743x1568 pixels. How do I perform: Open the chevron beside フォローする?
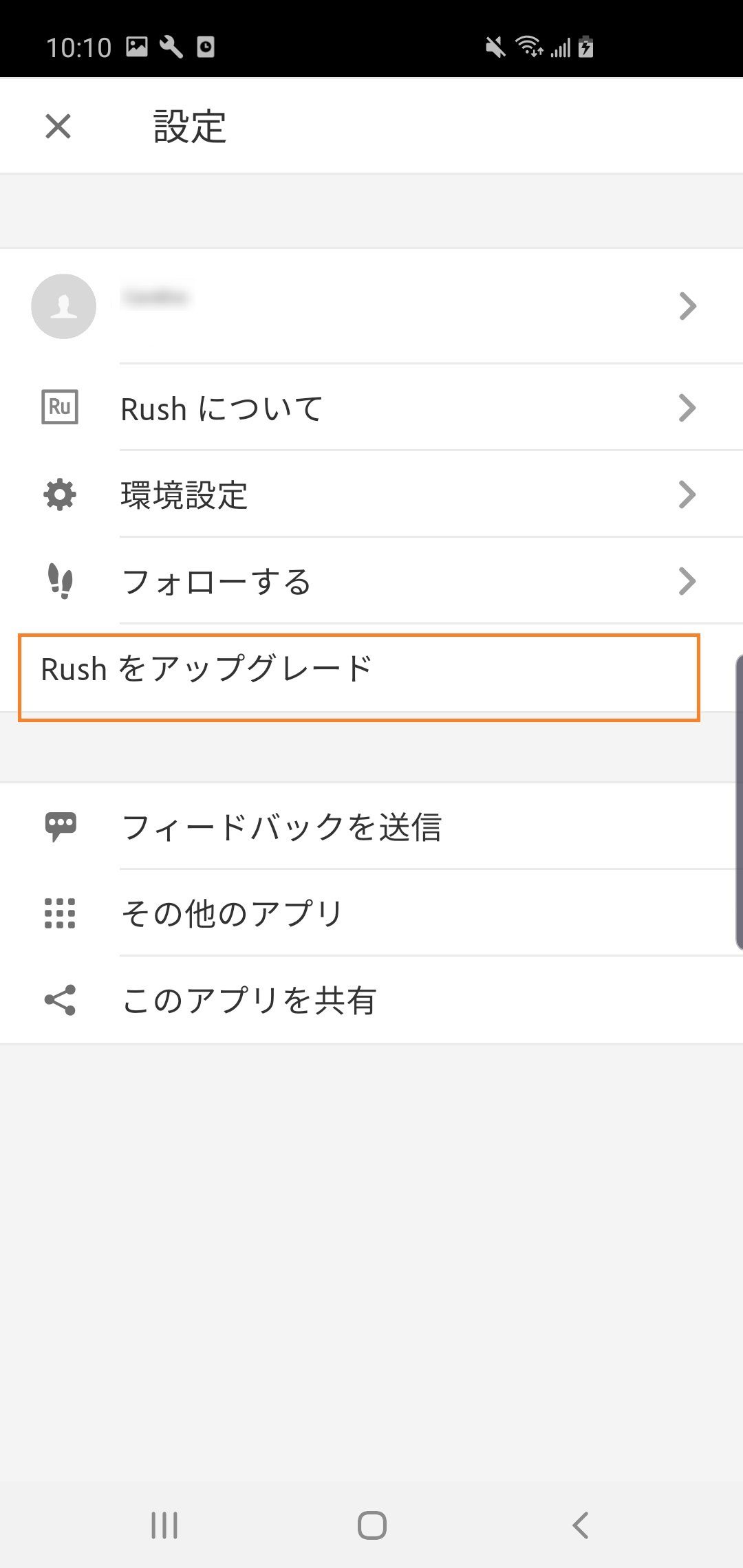click(687, 581)
